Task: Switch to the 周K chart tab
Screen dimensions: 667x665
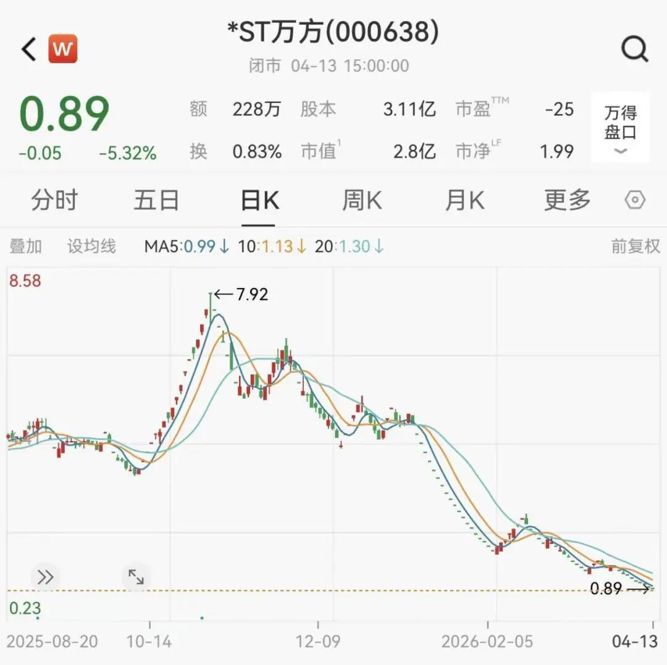Action: (x=362, y=200)
